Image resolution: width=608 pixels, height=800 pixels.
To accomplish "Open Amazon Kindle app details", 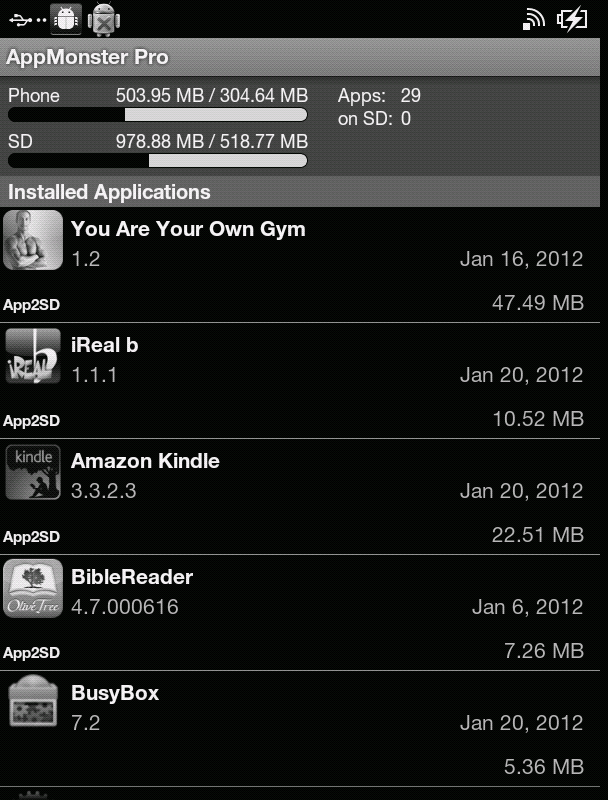I will tap(300, 496).
